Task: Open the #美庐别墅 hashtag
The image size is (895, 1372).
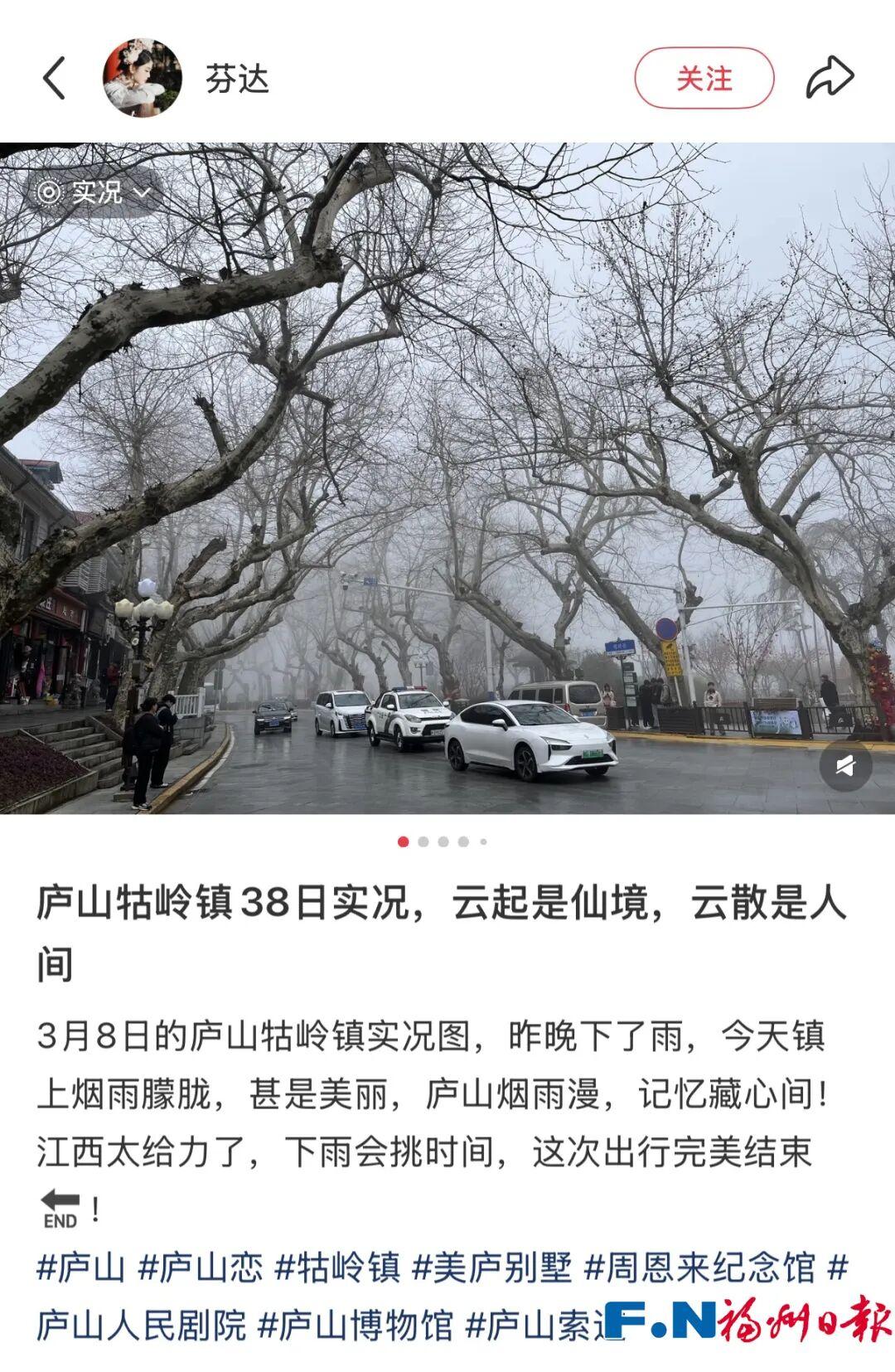Action: click(x=492, y=1267)
